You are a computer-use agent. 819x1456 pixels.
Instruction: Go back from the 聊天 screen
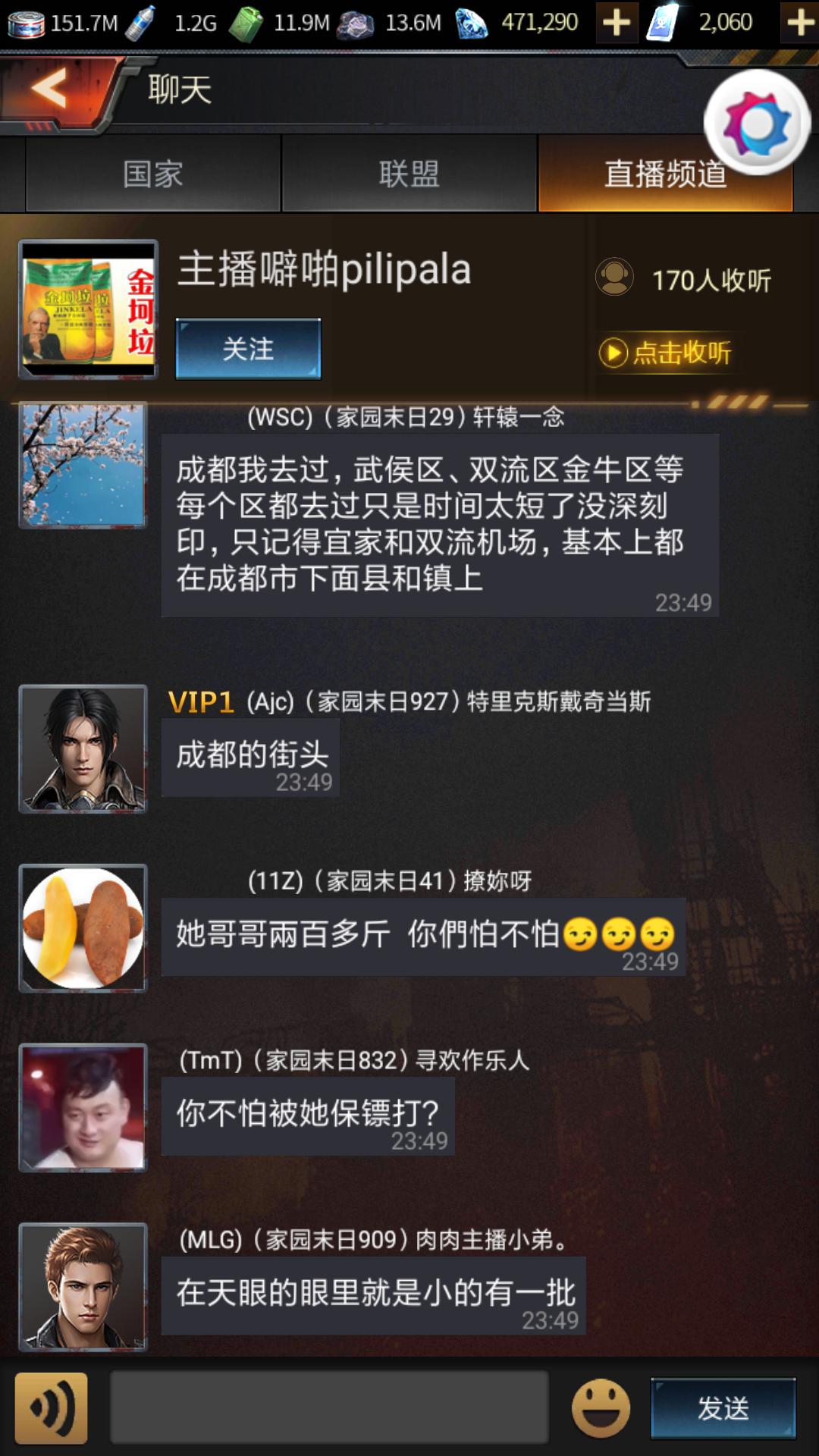(50, 89)
